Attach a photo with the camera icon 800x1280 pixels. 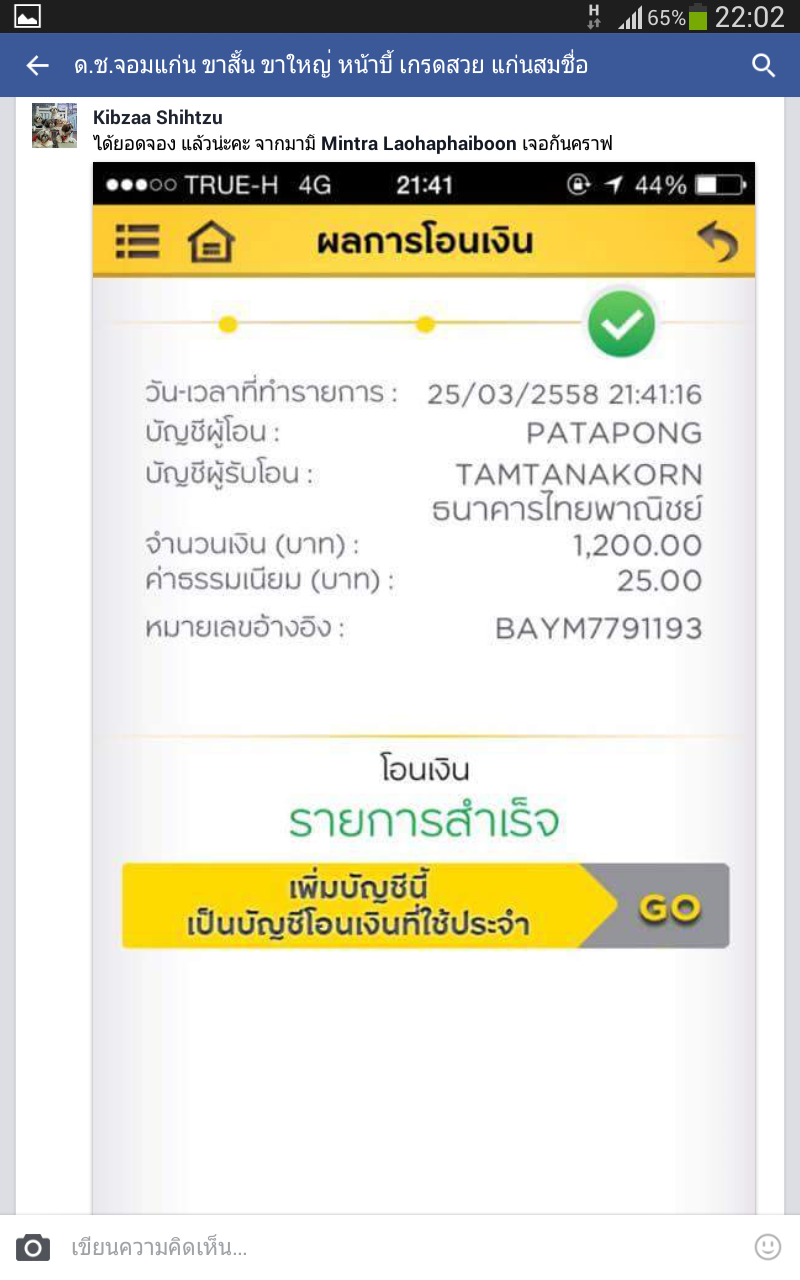click(x=33, y=1247)
